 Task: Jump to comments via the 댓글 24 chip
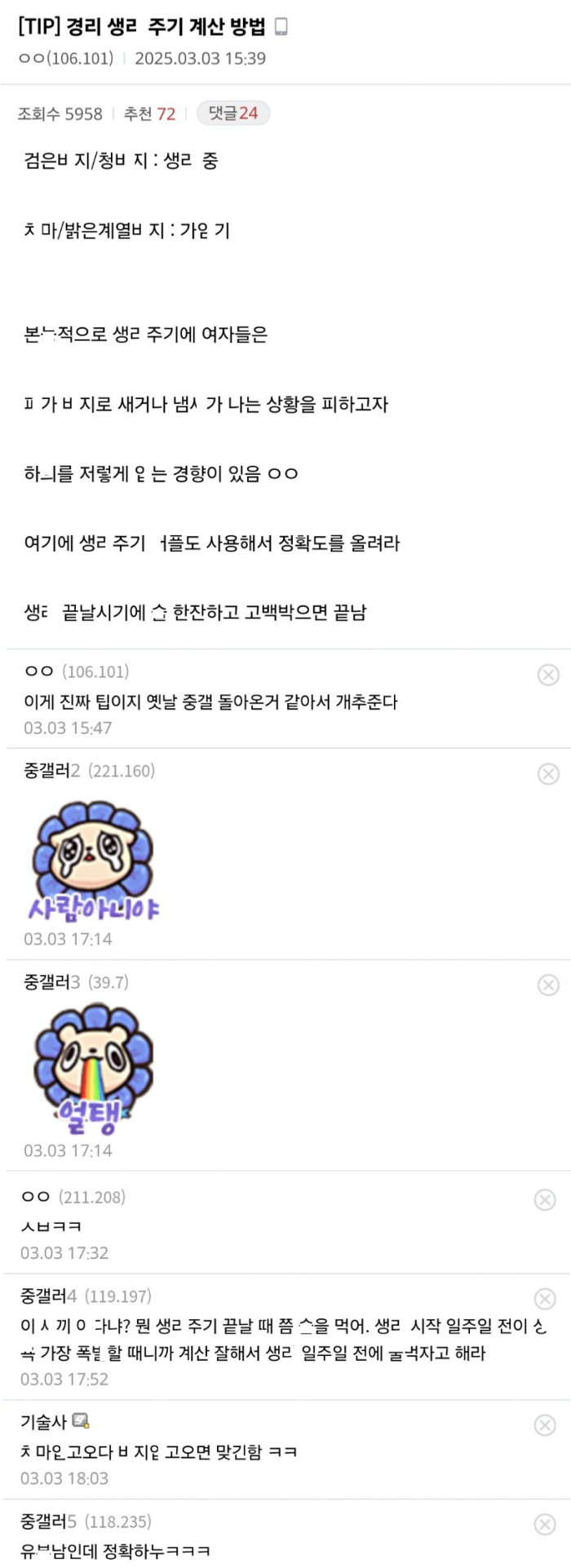click(x=233, y=113)
